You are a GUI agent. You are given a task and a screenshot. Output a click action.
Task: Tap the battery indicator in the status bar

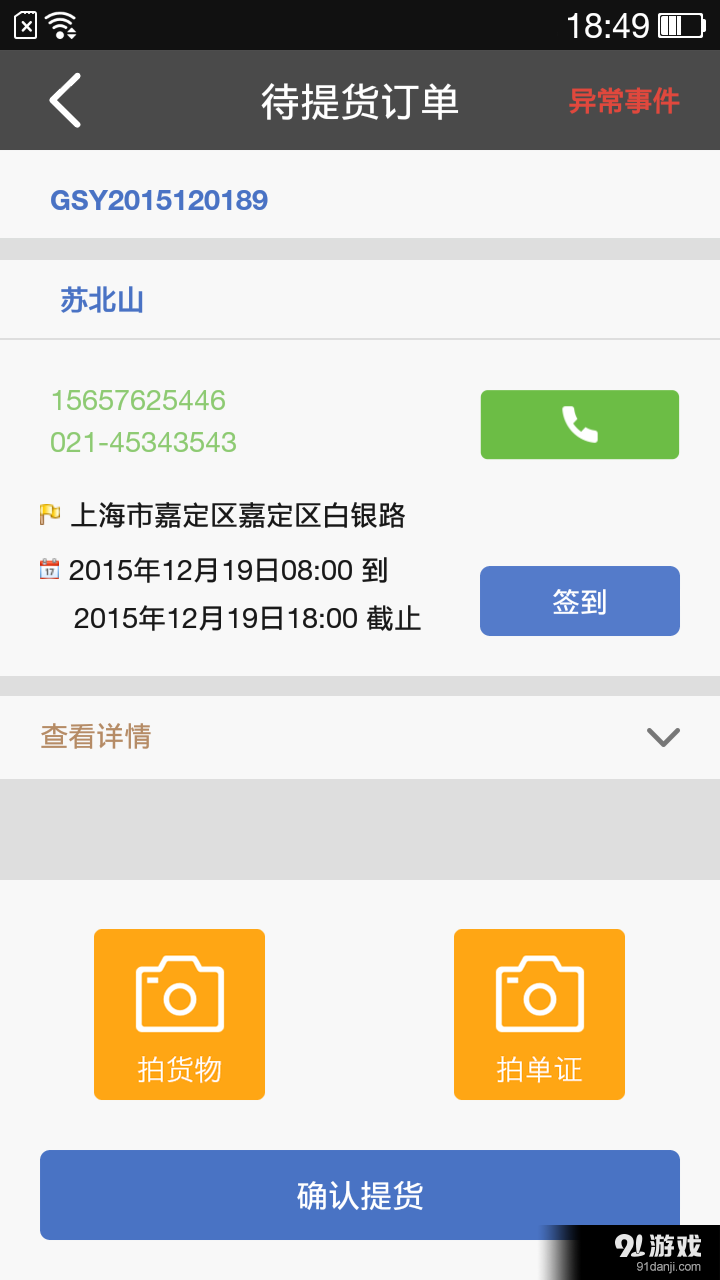[685, 24]
